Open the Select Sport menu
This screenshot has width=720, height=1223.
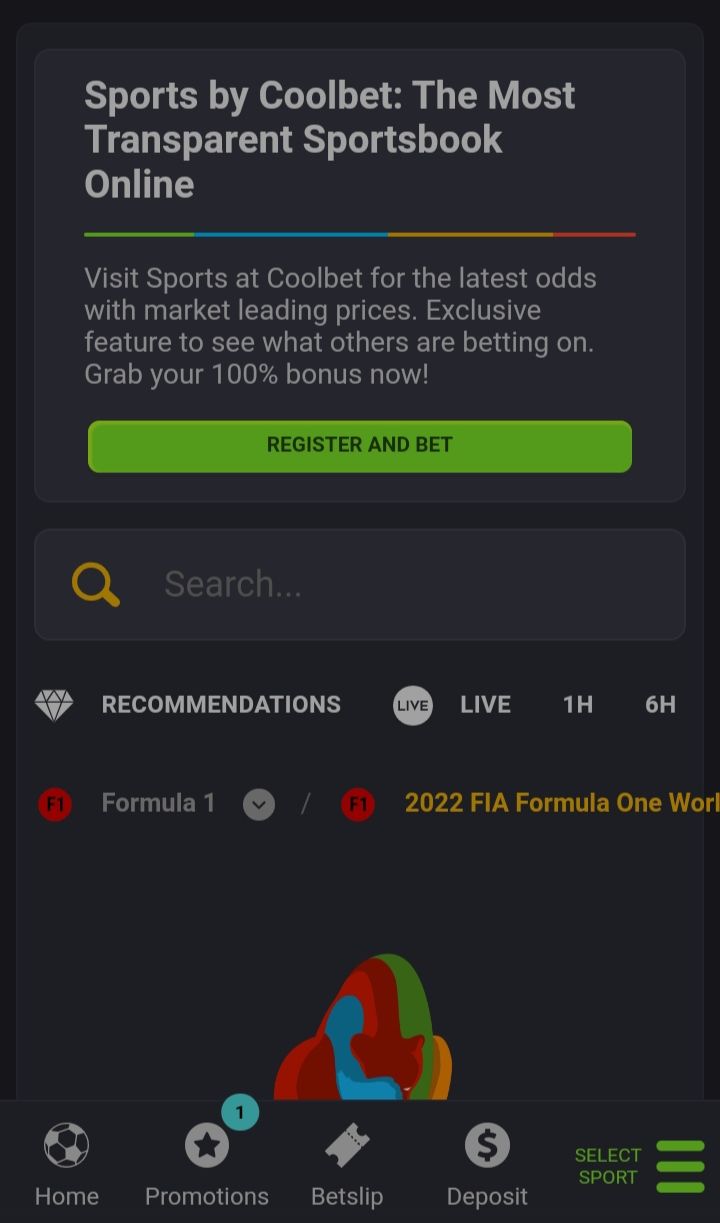(640, 1167)
